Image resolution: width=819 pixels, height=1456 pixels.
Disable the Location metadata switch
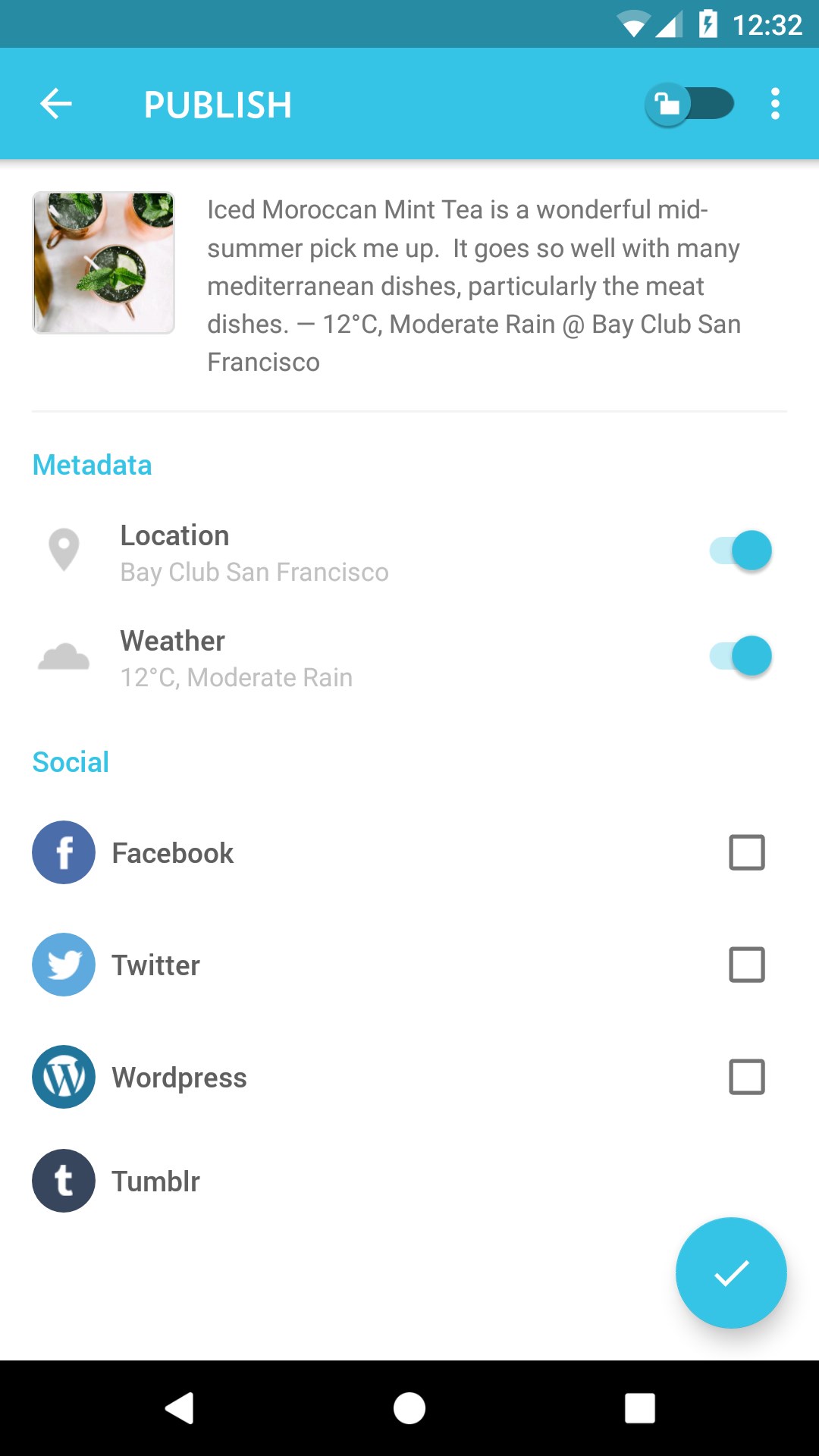[x=740, y=551]
